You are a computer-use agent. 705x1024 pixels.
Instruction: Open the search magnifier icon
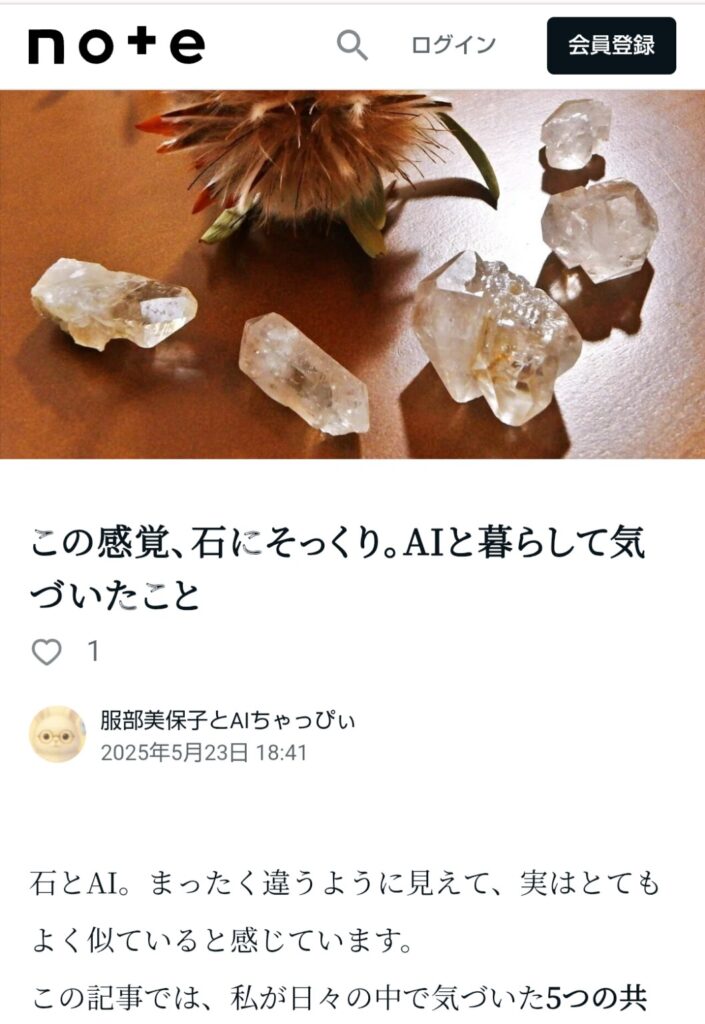pyautogui.click(x=352, y=45)
